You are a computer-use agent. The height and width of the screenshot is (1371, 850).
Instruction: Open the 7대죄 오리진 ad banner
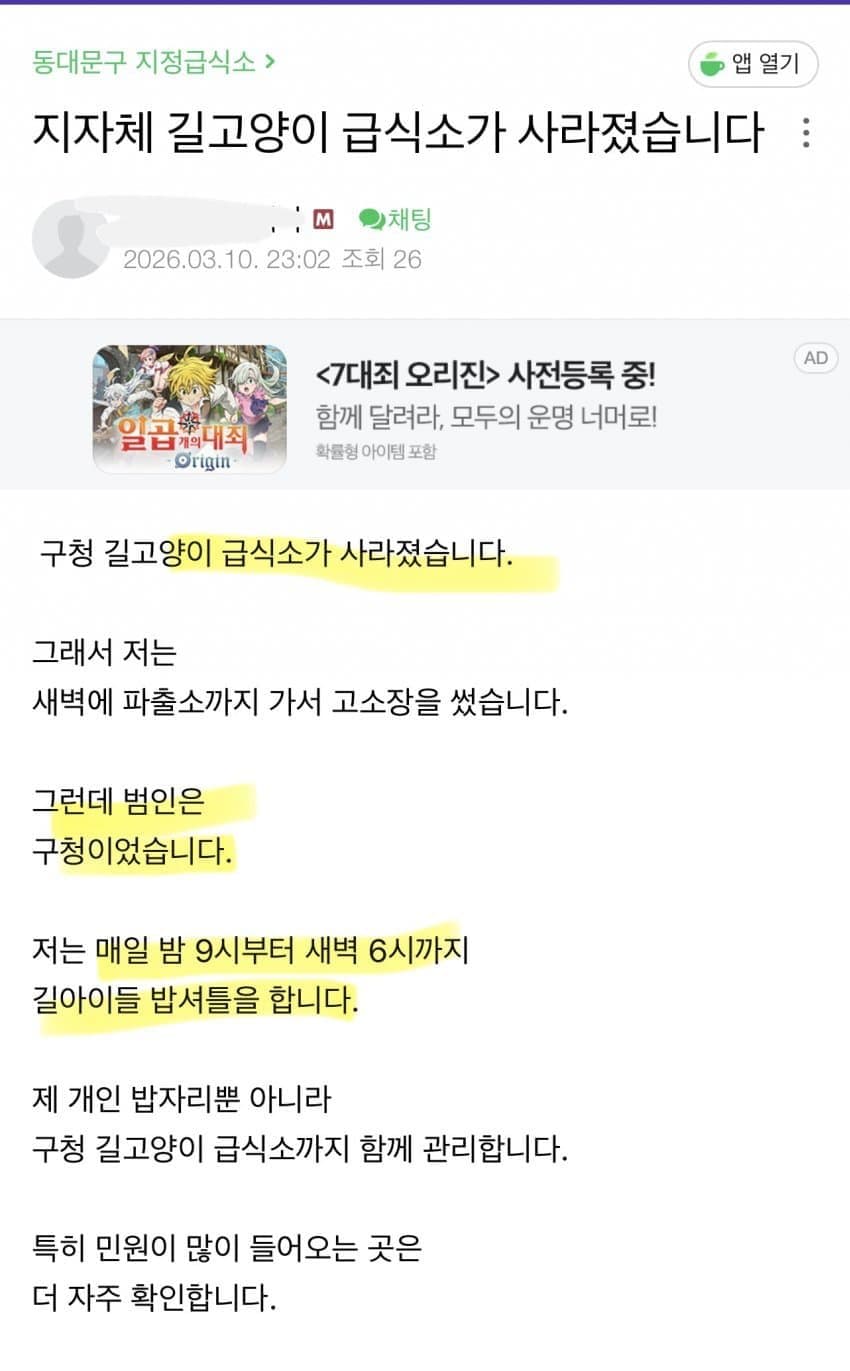pyautogui.click(x=424, y=406)
